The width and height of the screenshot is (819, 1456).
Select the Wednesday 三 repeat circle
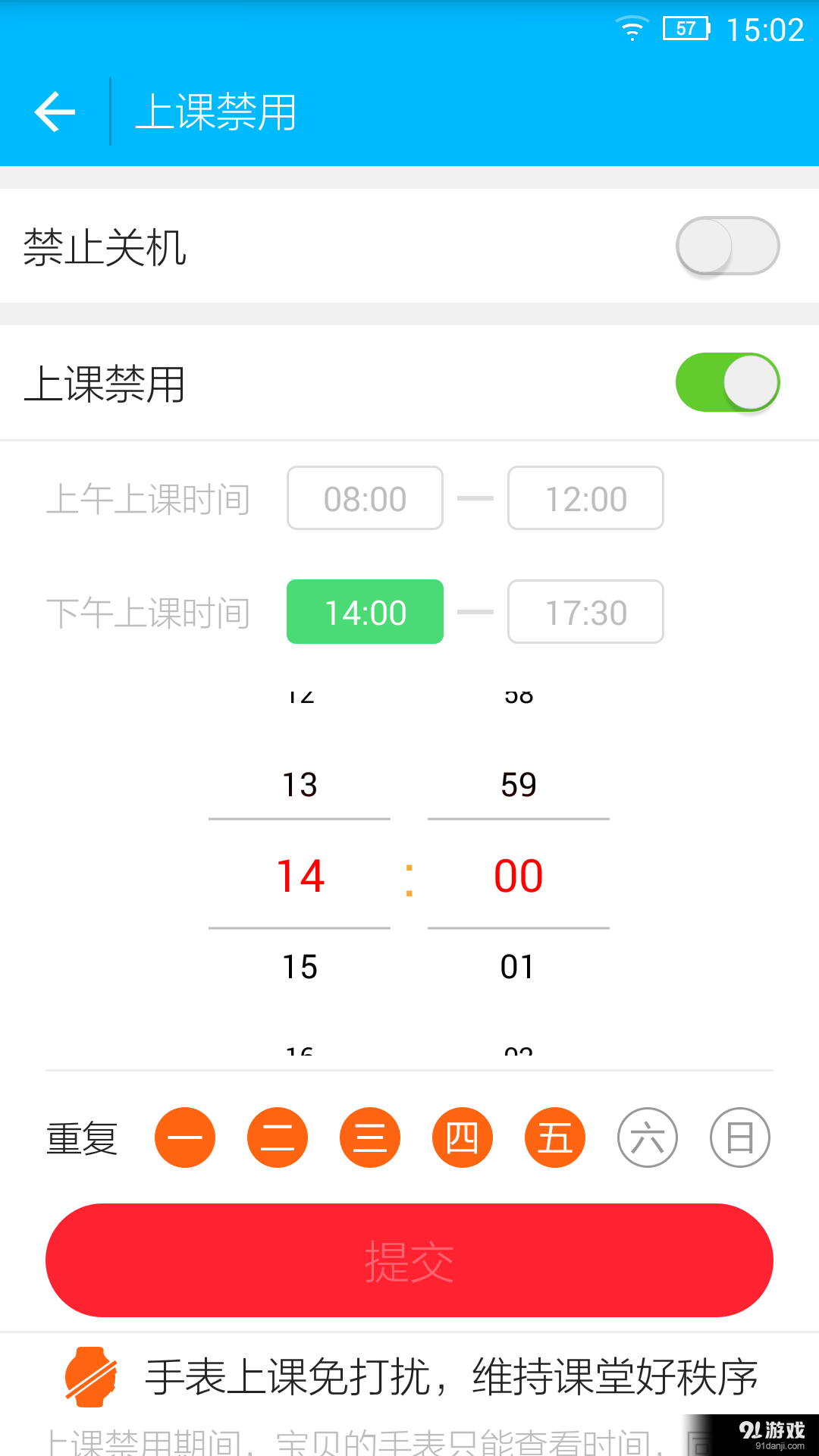(x=370, y=1137)
